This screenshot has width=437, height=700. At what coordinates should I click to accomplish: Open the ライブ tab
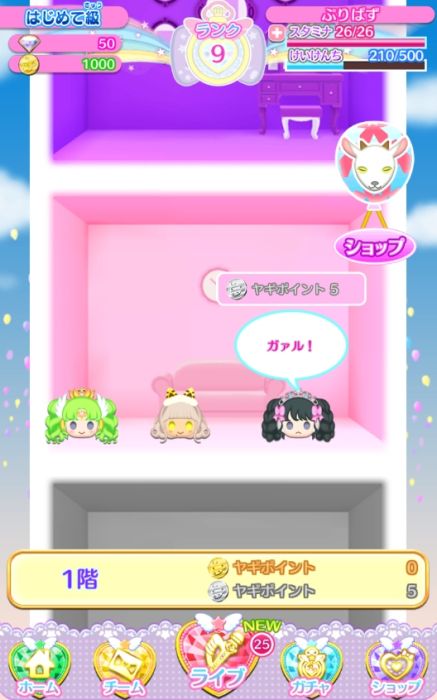[x=218, y=658]
